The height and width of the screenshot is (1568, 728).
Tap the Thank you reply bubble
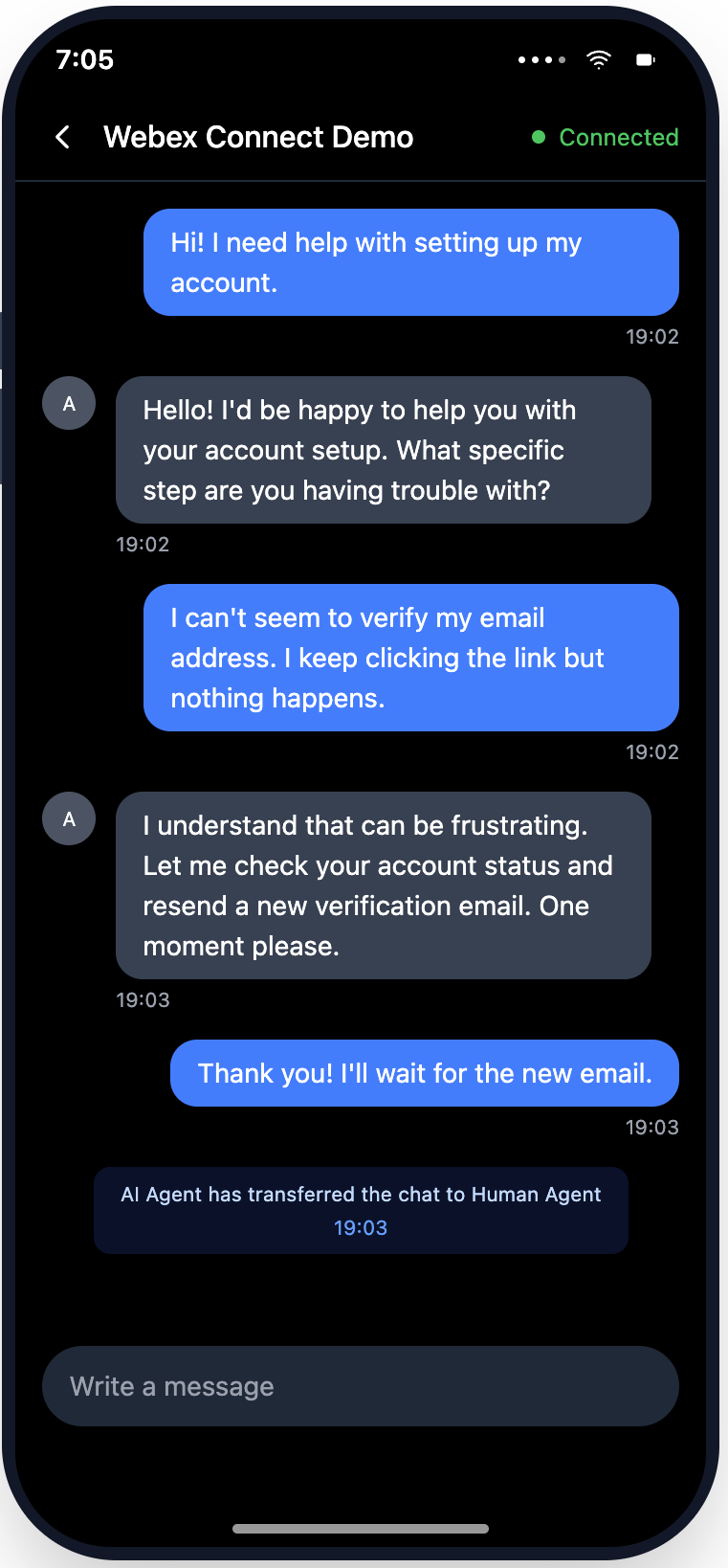pyautogui.click(x=424, y=1072)
